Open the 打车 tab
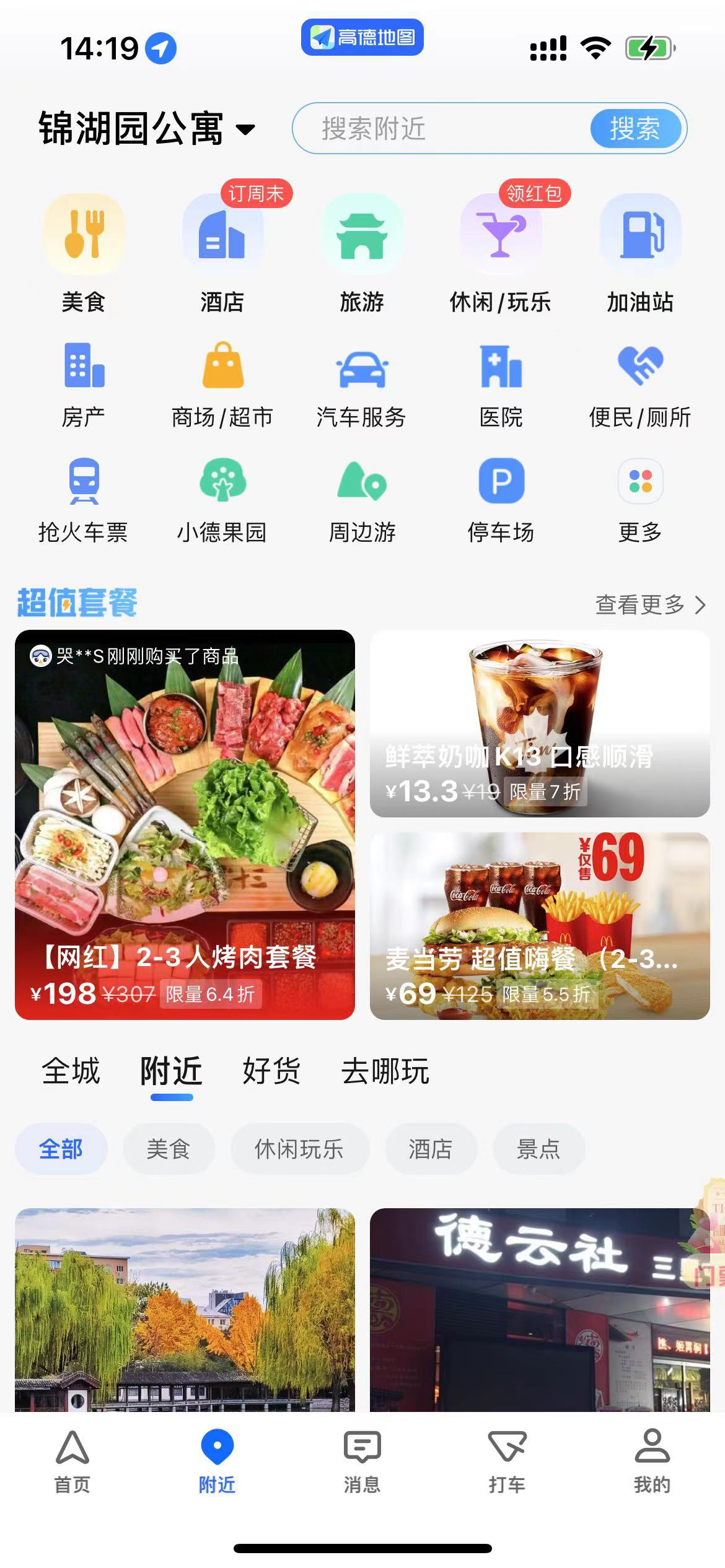Screen dimensions: 725x1568 coord(507,1460)
